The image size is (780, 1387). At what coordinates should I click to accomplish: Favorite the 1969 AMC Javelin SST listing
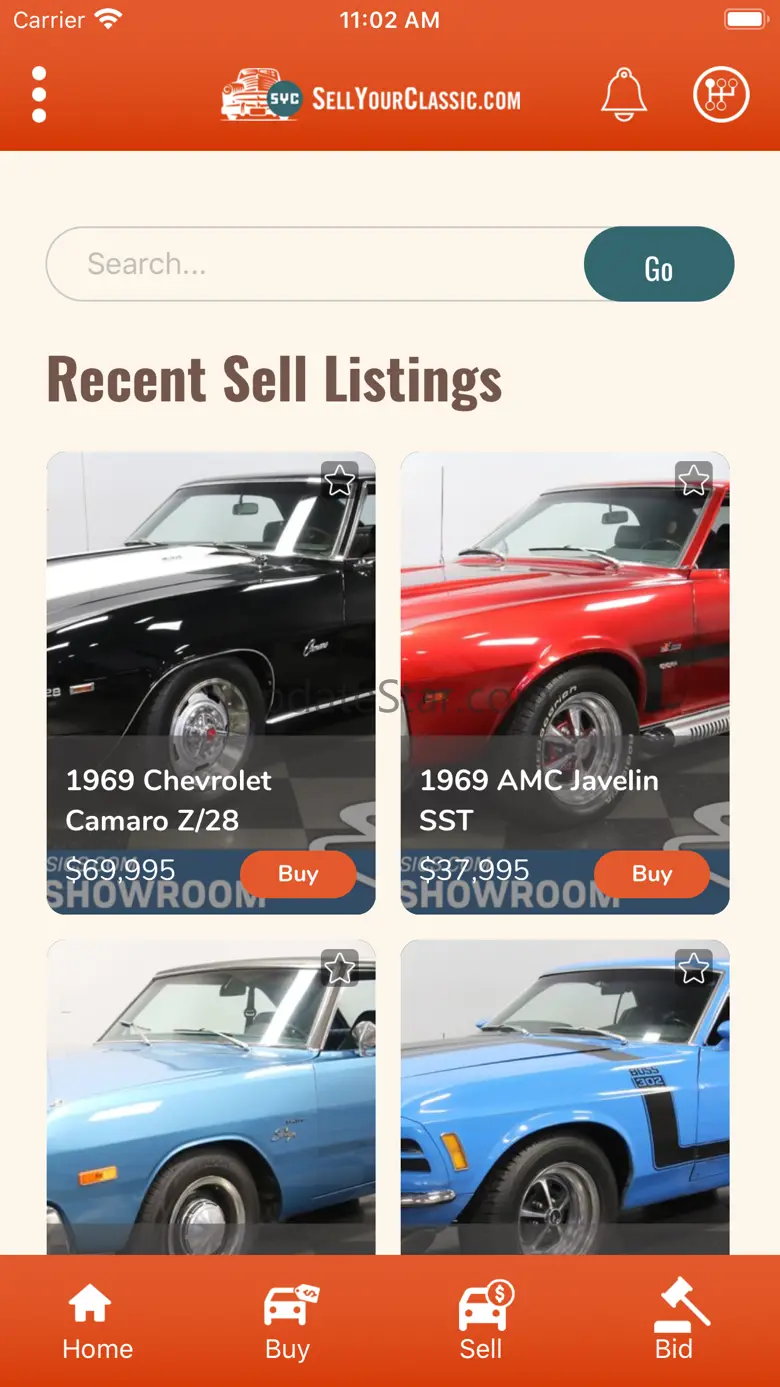click(x=693, y=480)
